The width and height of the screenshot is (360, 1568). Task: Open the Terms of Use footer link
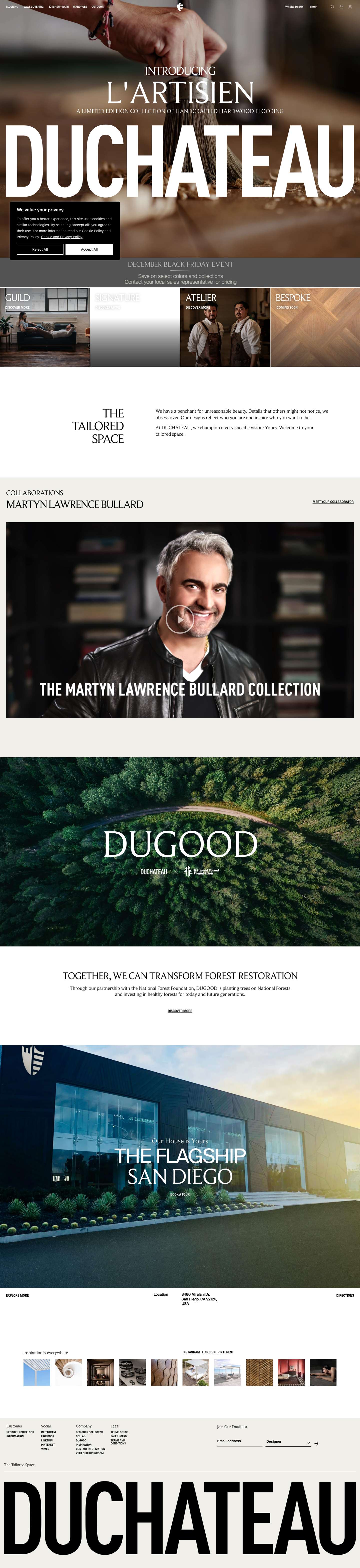point(119,1432)
